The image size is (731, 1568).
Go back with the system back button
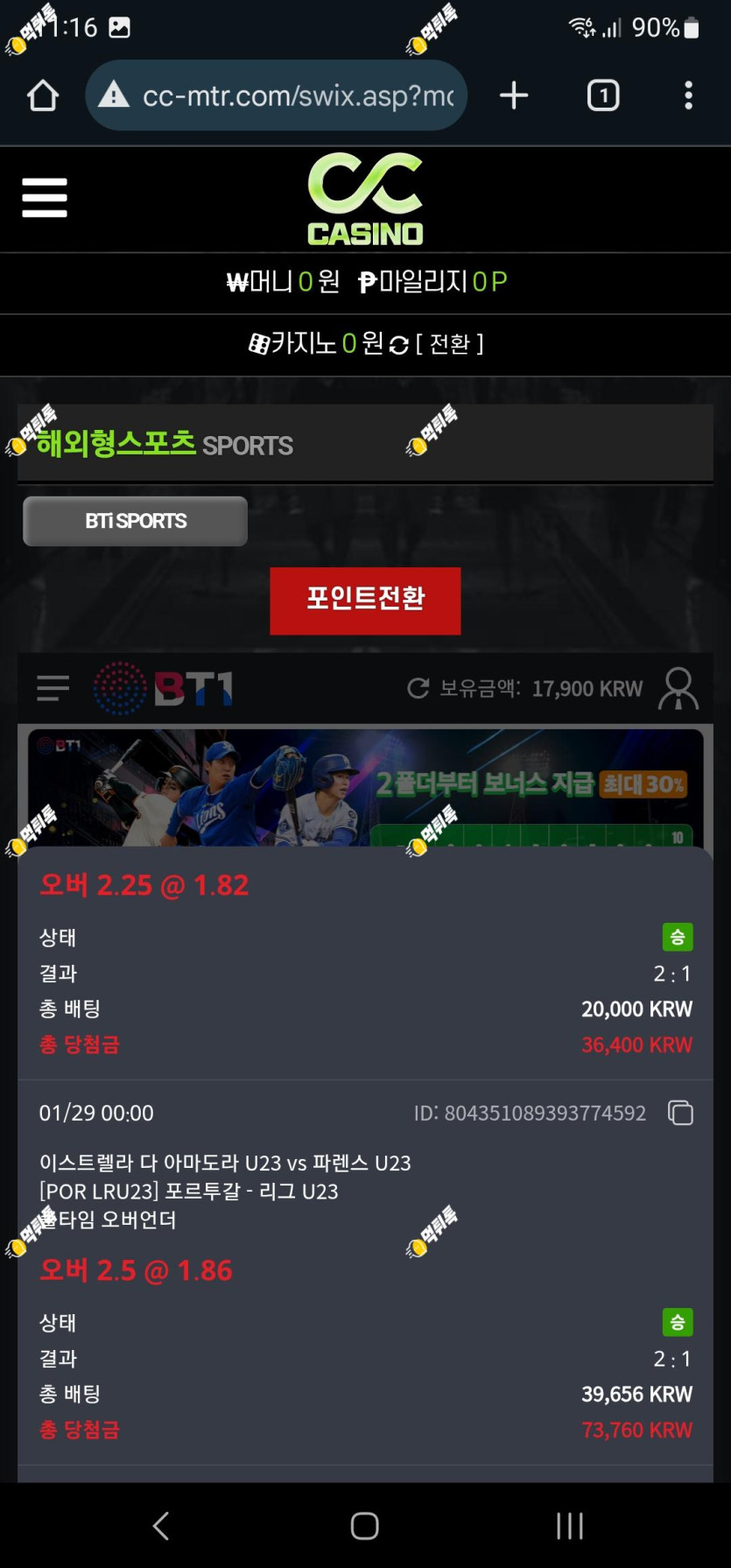(161, 1526)
